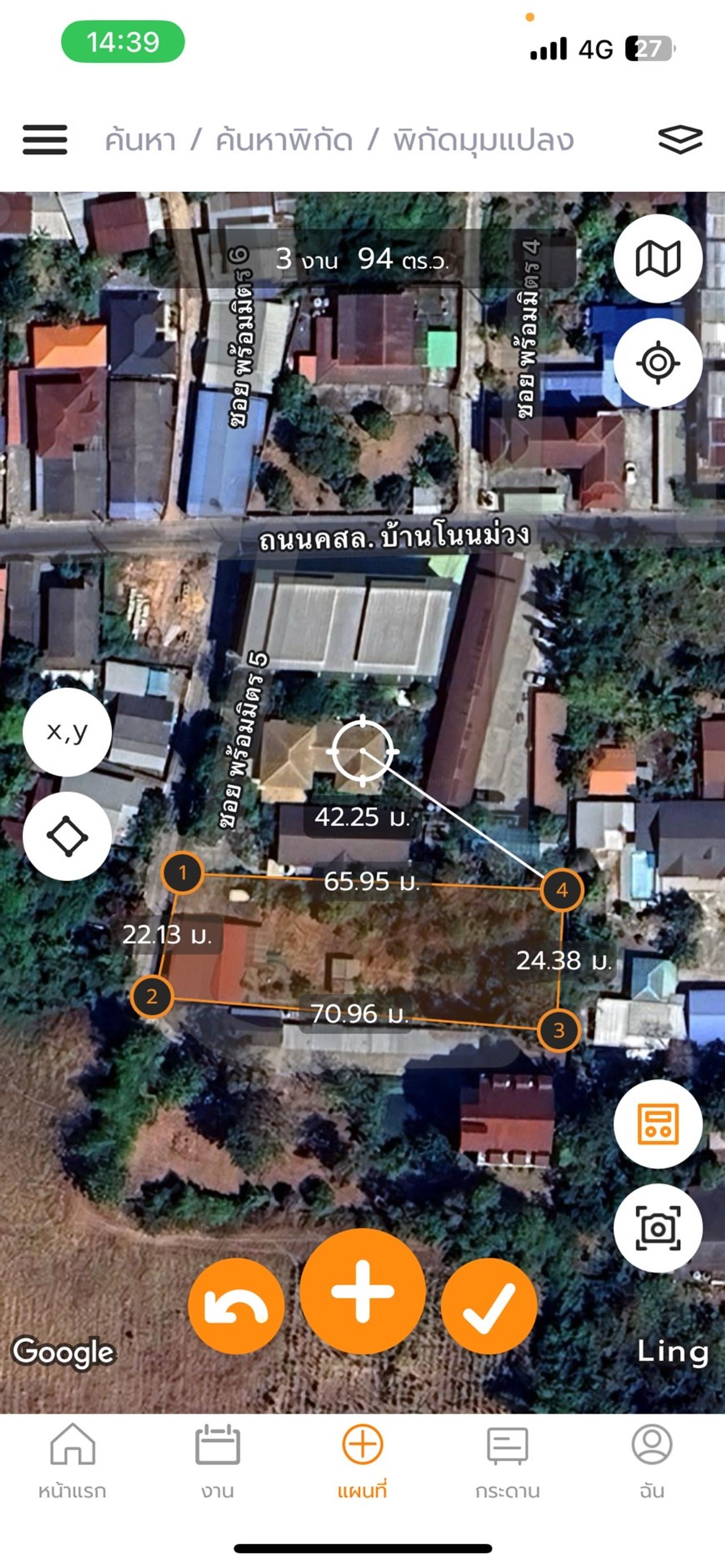Open the x,y coordinate input

(x=67, y=732)
